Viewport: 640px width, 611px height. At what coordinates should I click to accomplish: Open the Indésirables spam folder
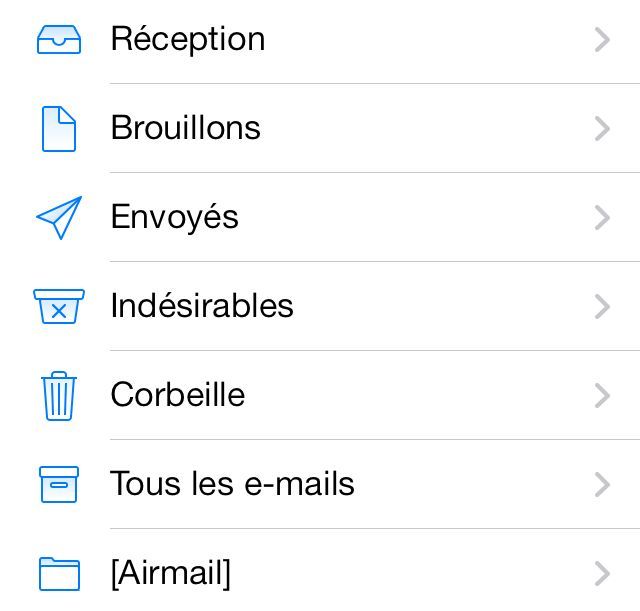[x=202, y=306]
